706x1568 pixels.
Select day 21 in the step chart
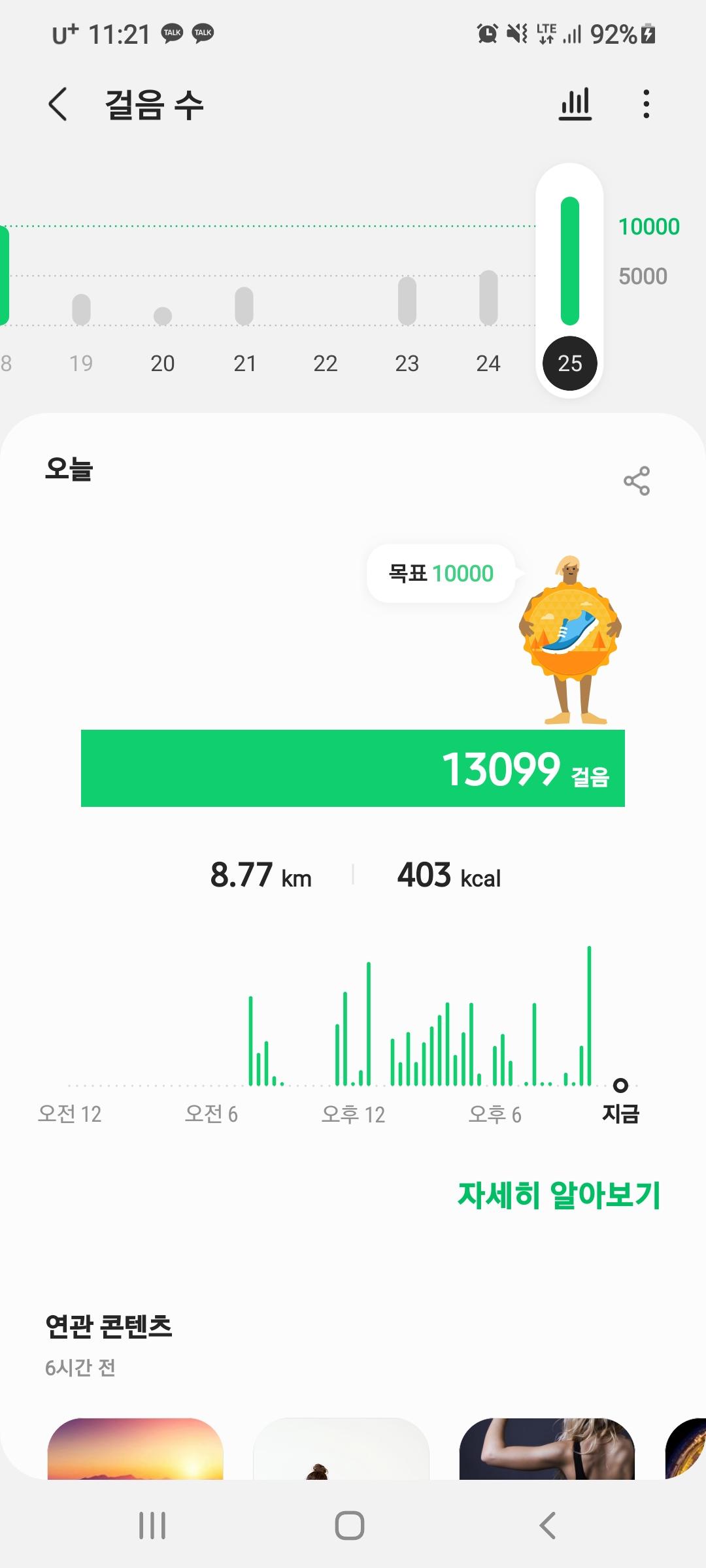(x=244, y=363)
